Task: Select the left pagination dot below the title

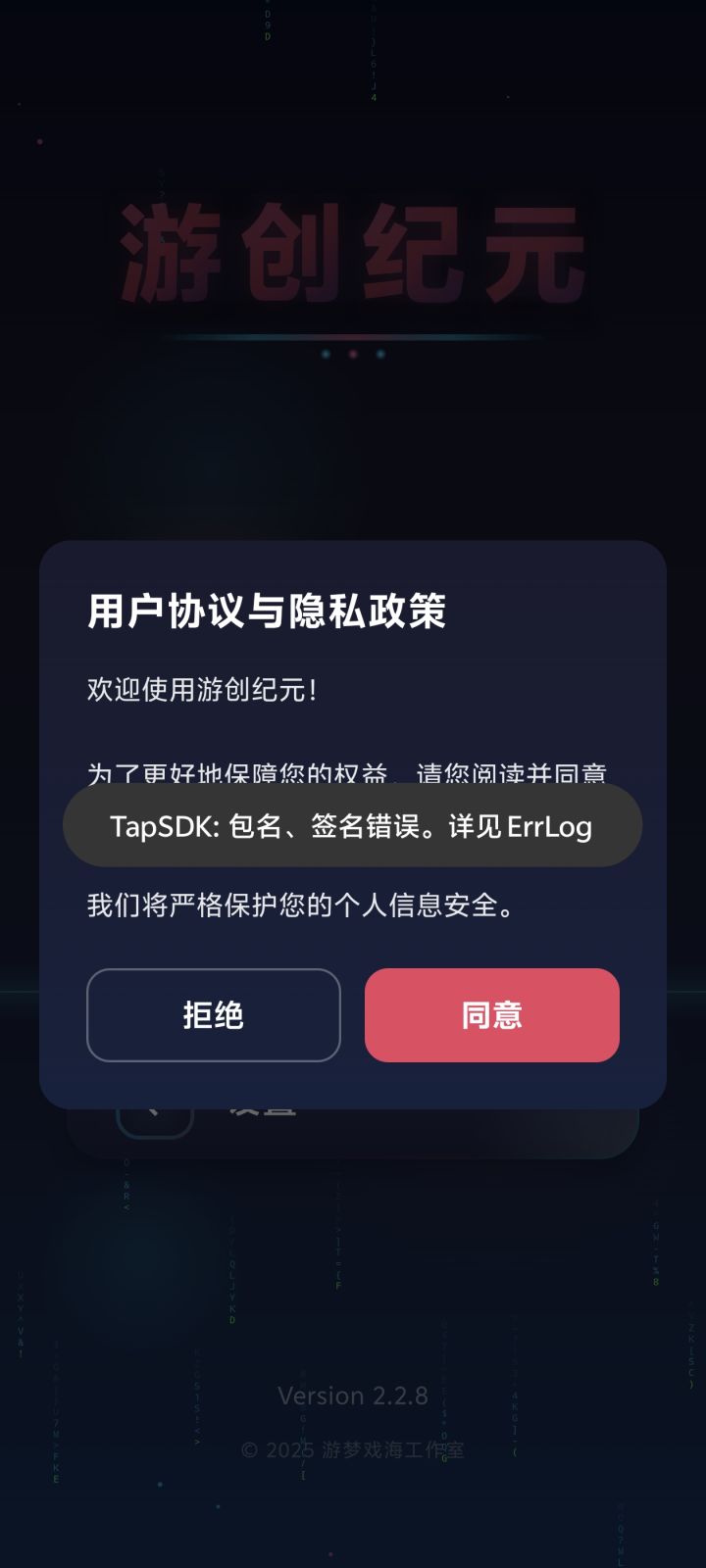Action: [324, 356]
